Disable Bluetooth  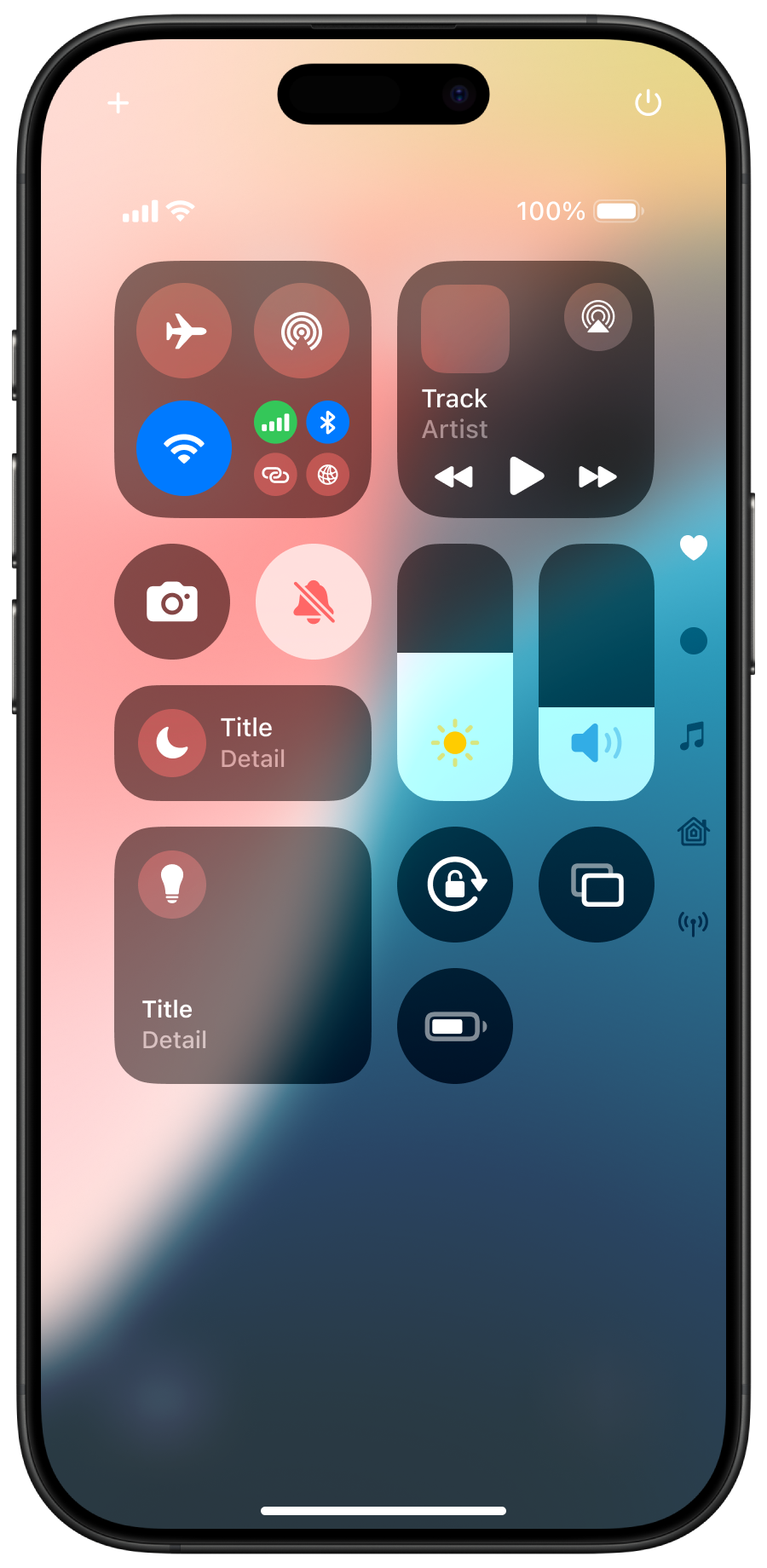(x=327, y=423)
